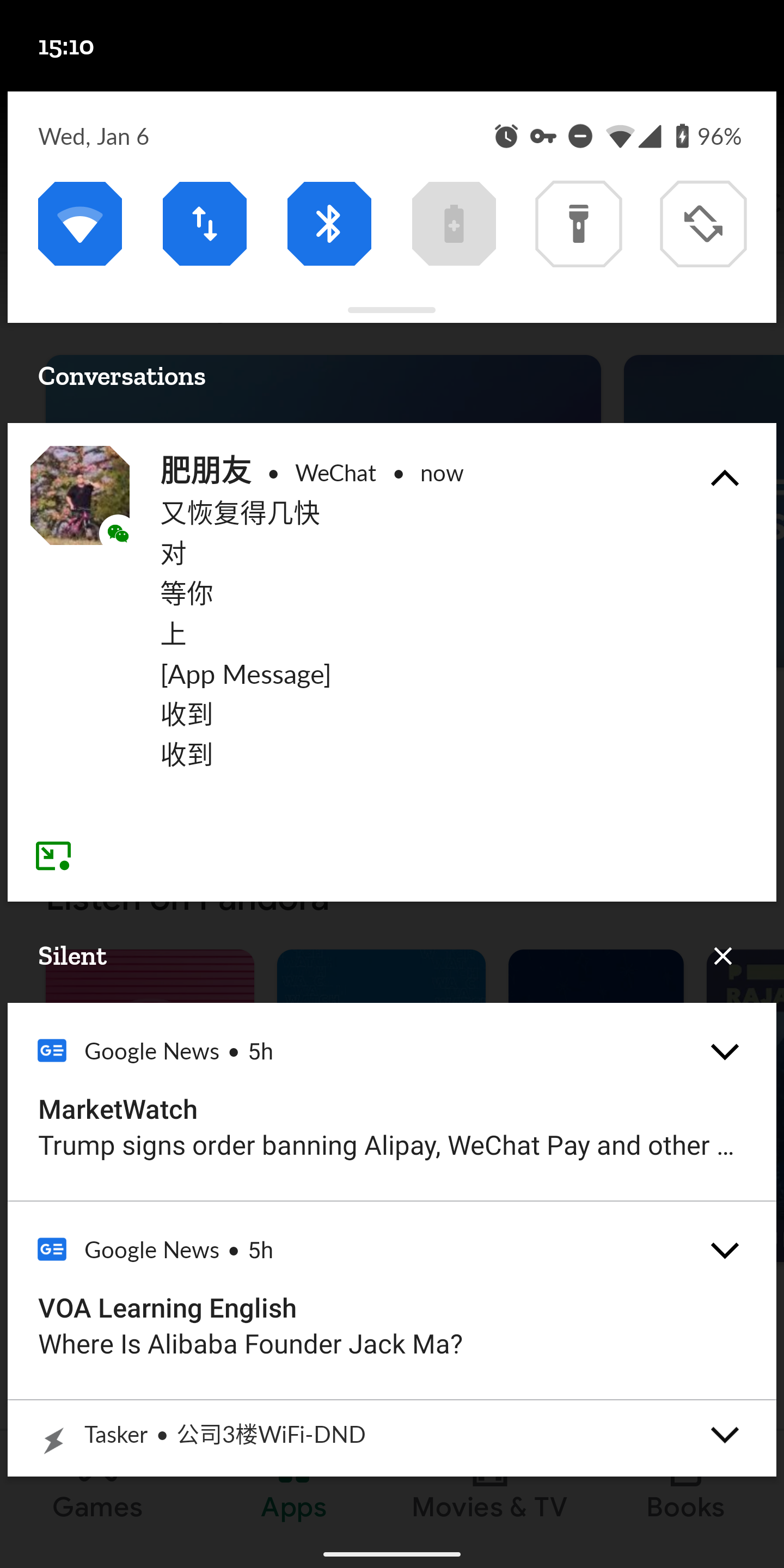Tap the alarm icon in the status bar

tap(505, 136)
